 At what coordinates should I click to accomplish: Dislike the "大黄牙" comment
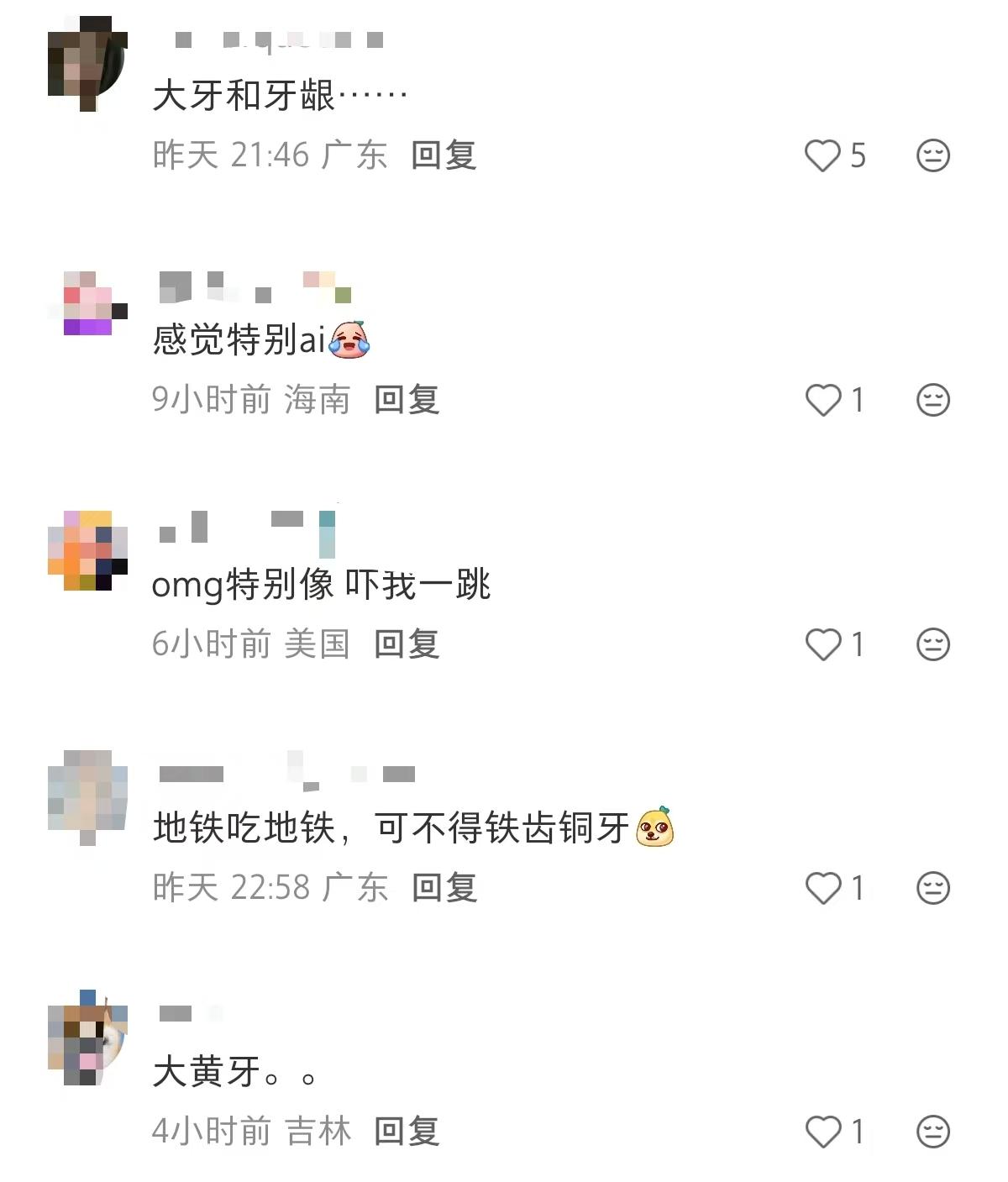coord(932,1132)
